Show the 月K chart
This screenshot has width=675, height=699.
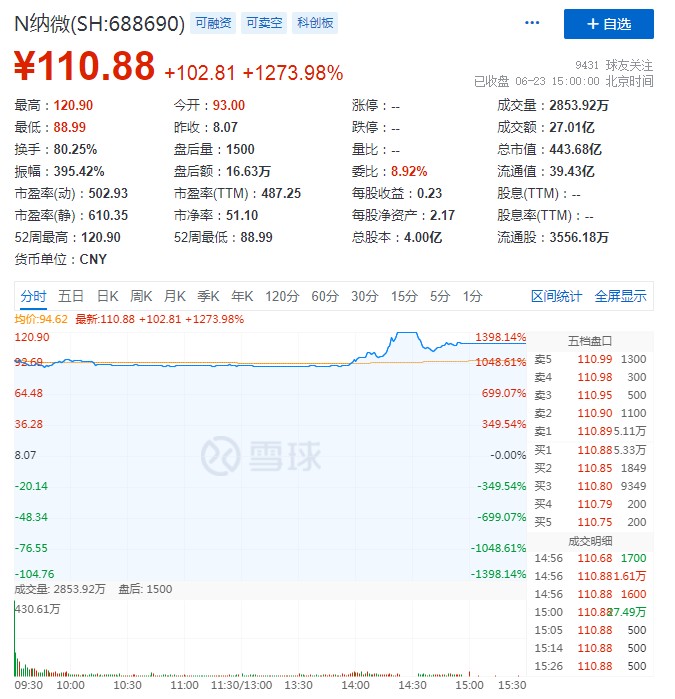click(175, 296)
